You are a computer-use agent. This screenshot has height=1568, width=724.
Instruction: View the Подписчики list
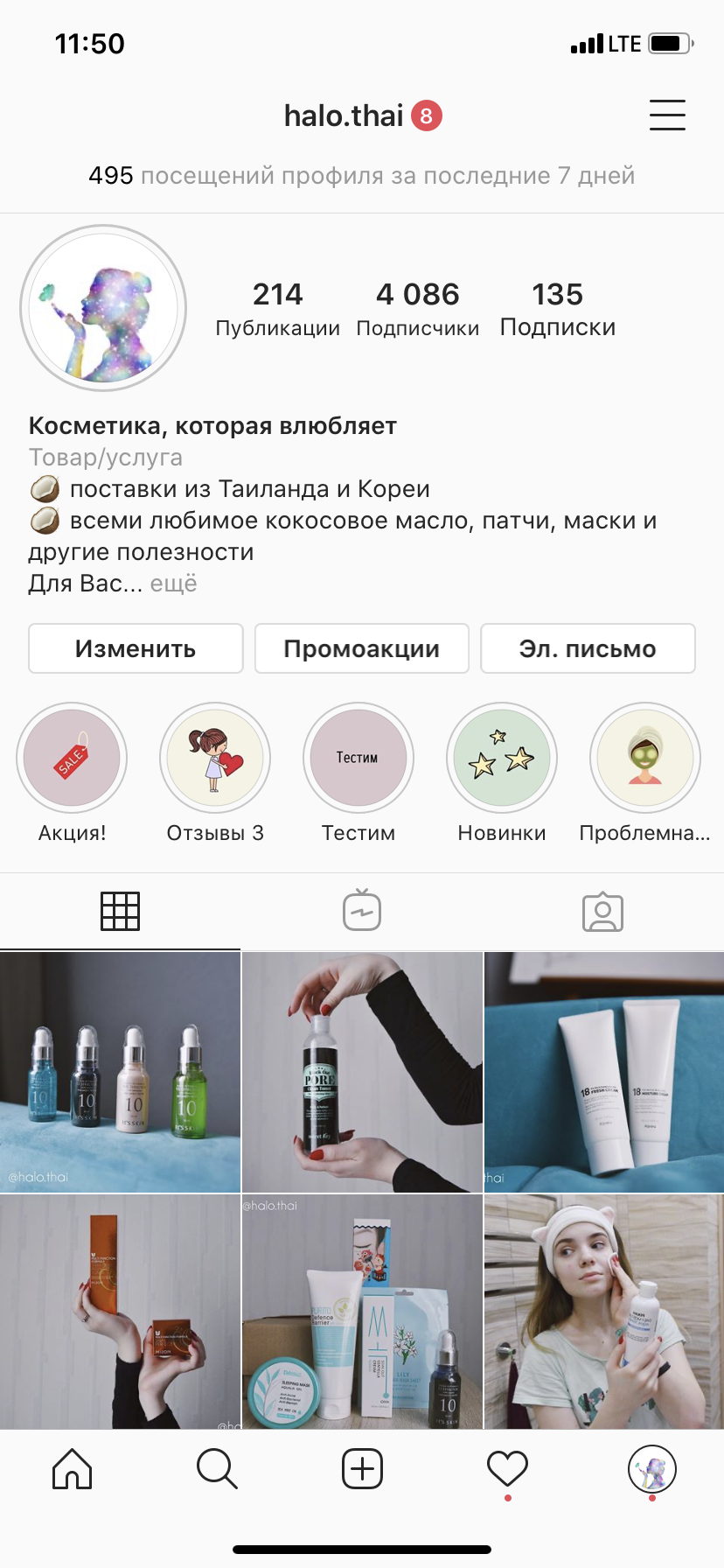click(x=418, y=308)
